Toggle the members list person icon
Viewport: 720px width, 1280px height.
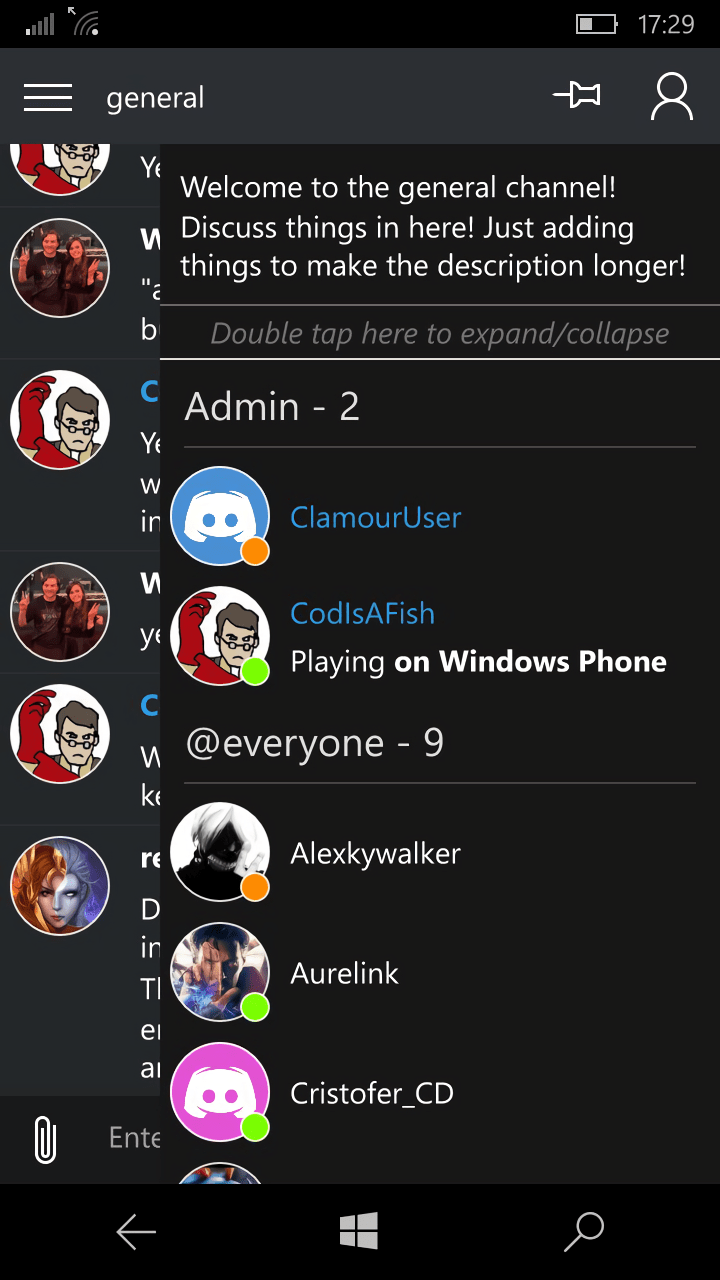coord(672,97)
